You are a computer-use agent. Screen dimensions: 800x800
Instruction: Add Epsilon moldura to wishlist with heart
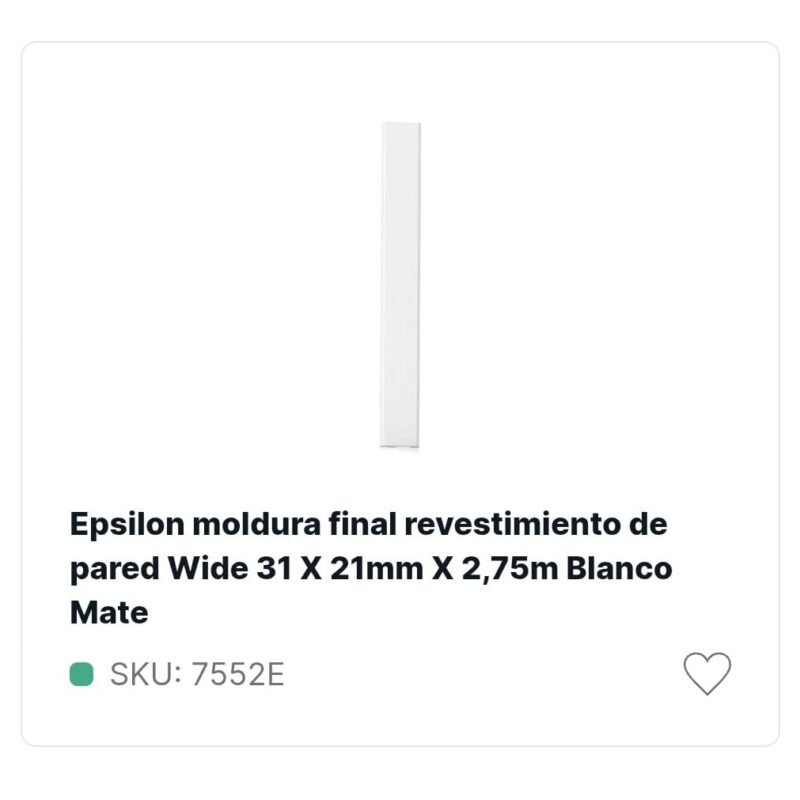click(x=707, y=673)
